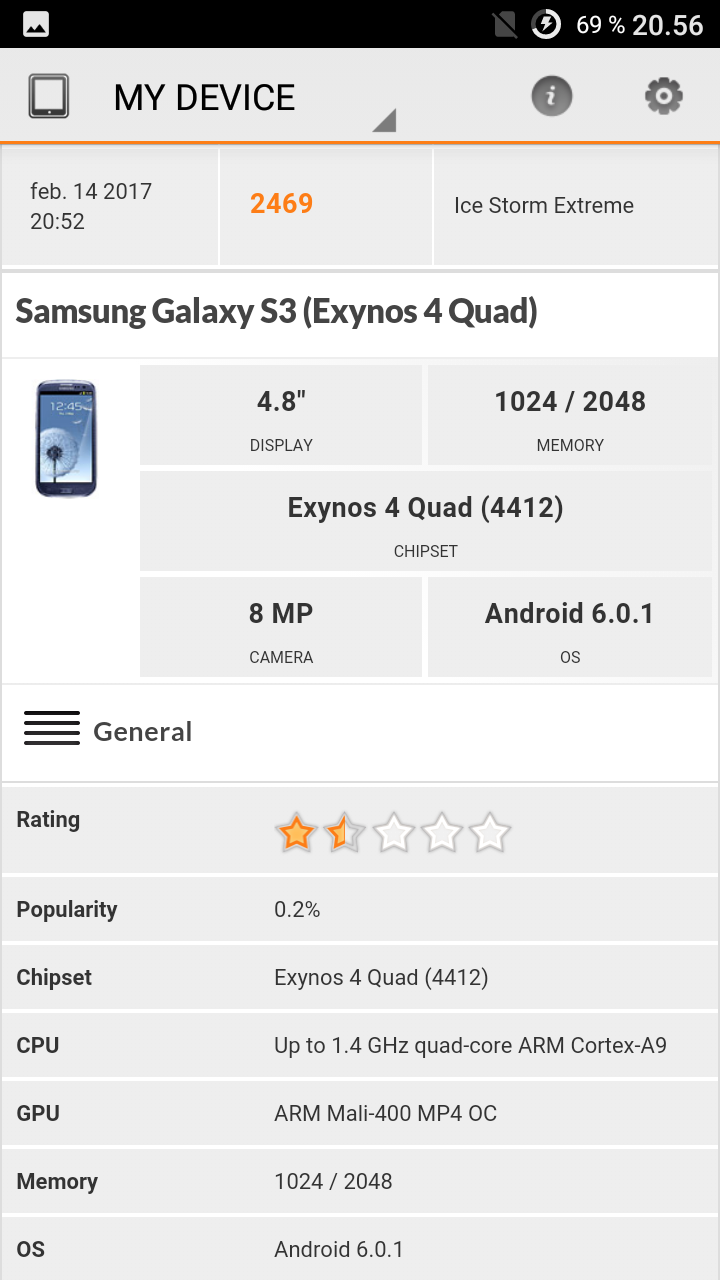Tap the device tablet icon in the header
The image size is (720, 1280).
pyautogui.click(x=48, y=97)
